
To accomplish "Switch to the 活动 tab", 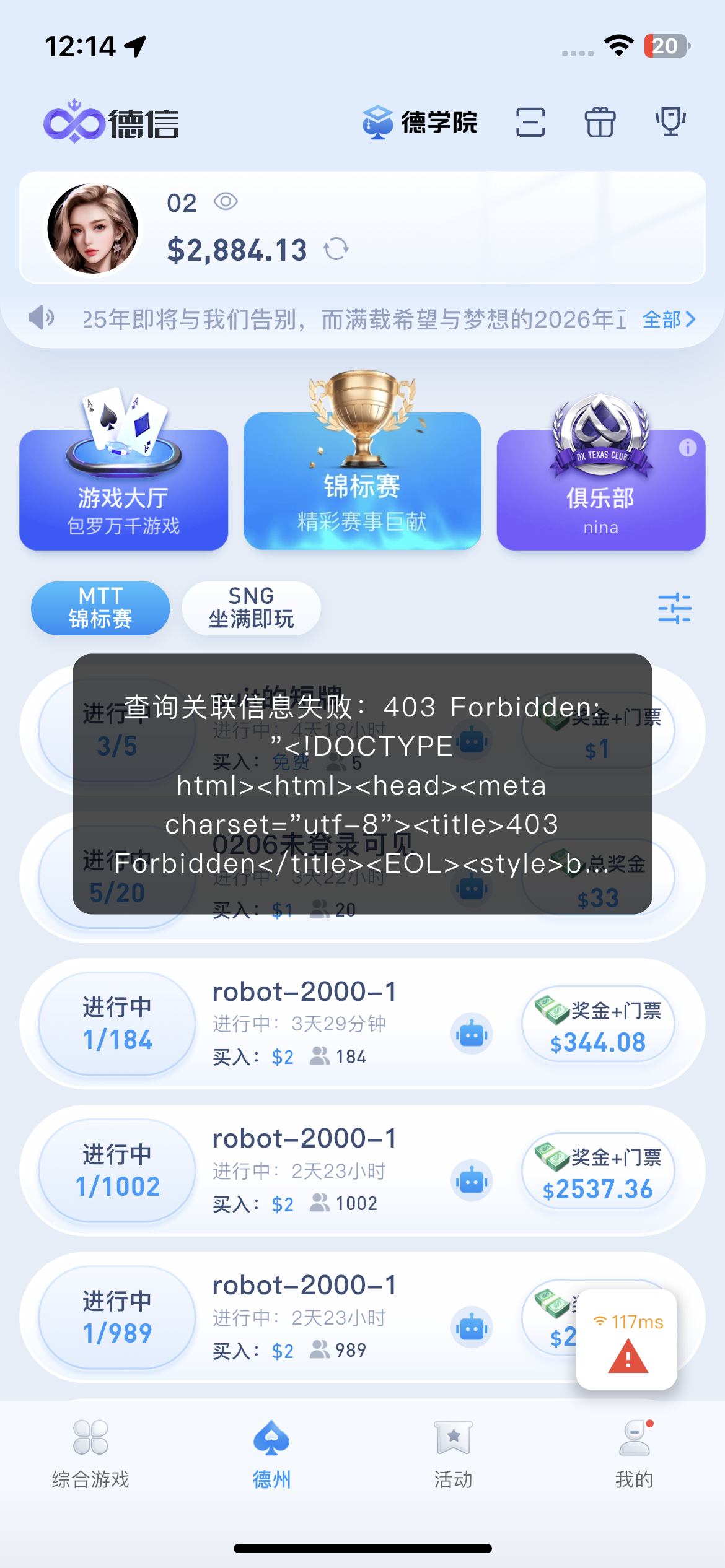I will pos(453,1452).
